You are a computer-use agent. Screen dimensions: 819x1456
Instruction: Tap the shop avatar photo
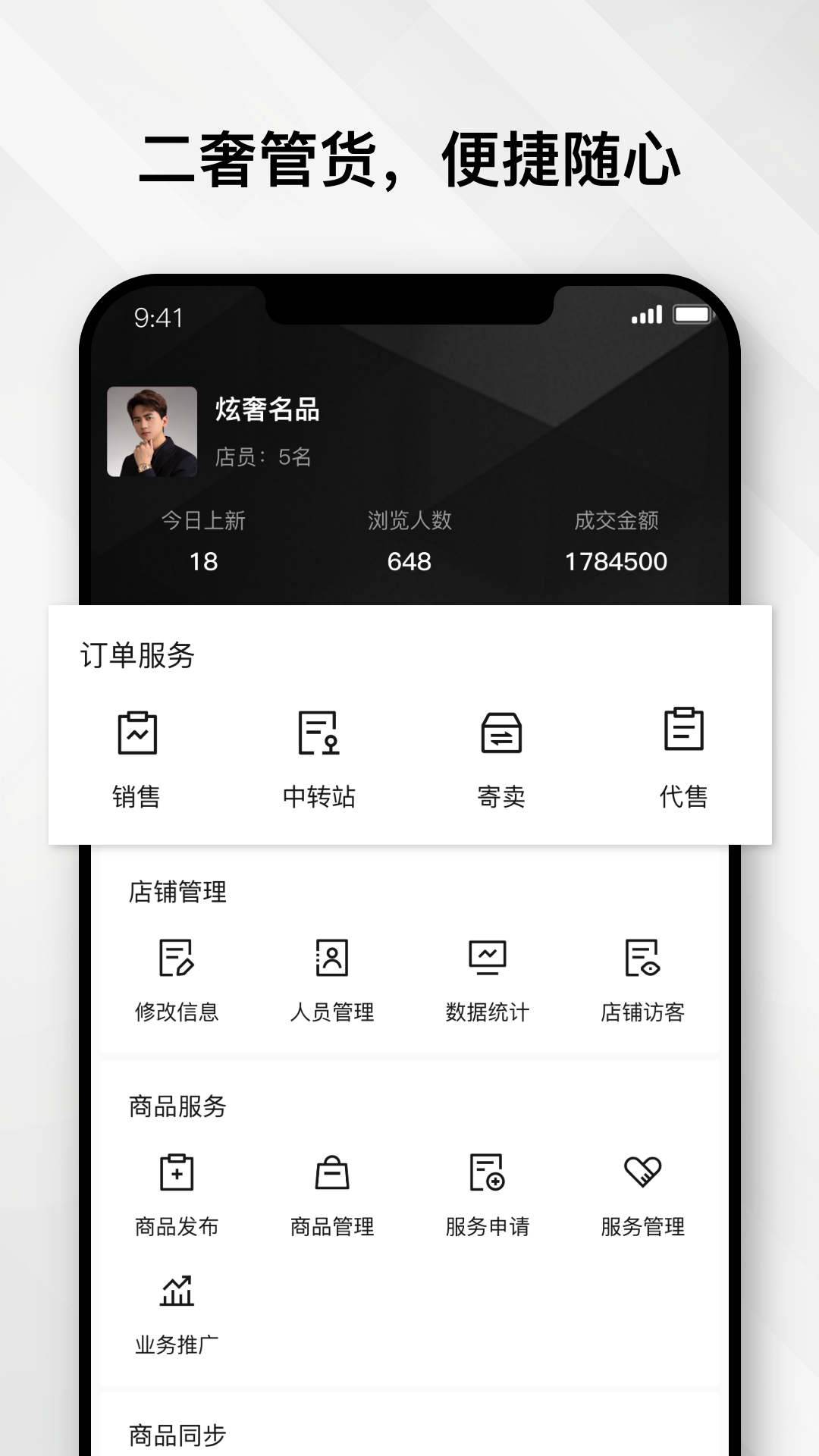152,431
